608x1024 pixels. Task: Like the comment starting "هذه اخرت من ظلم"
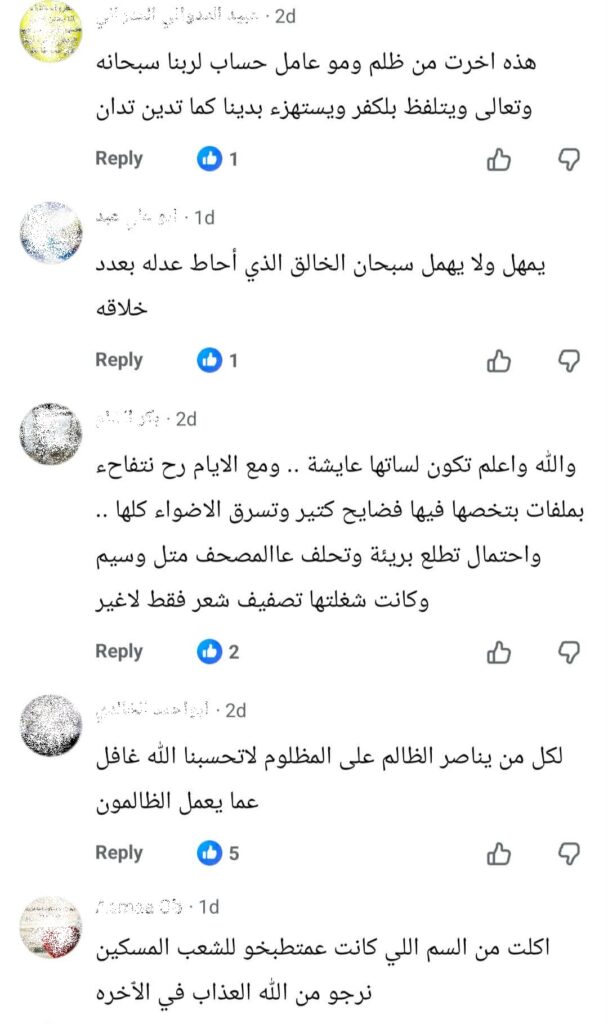499,159
